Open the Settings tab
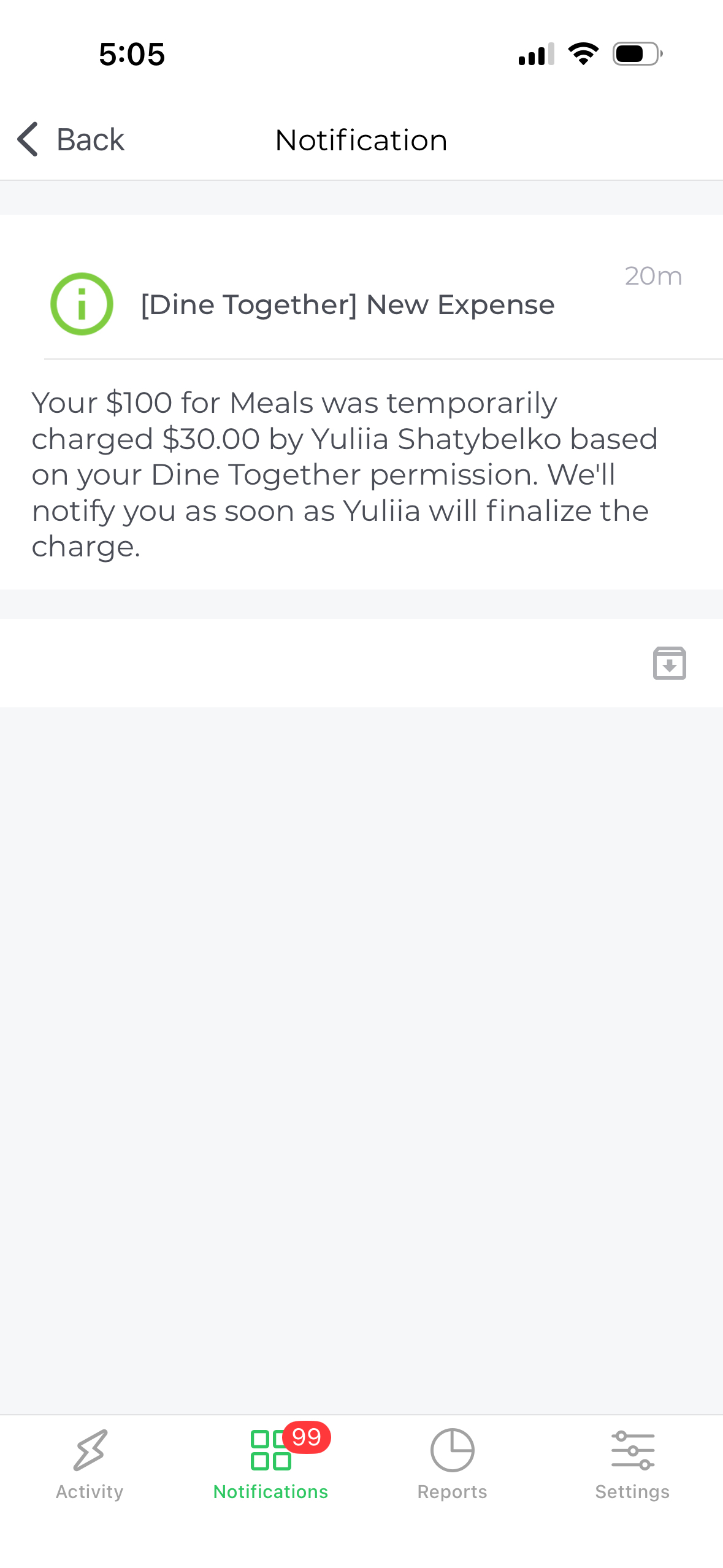The height and width of the screenshot is (1568, 723). (x=632, y=1464)
